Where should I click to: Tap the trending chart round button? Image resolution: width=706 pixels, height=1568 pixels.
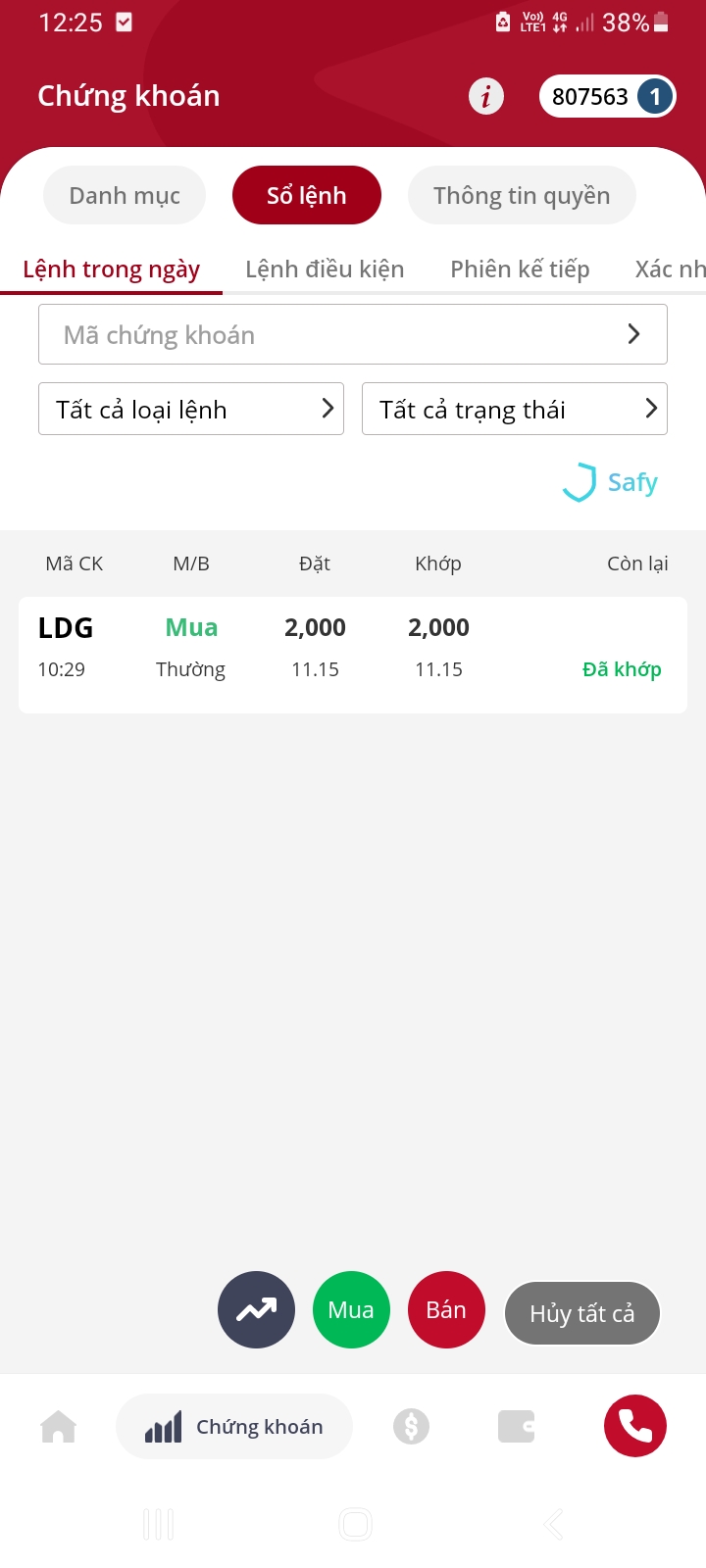pyautogui.click(x=256, y=1309)
